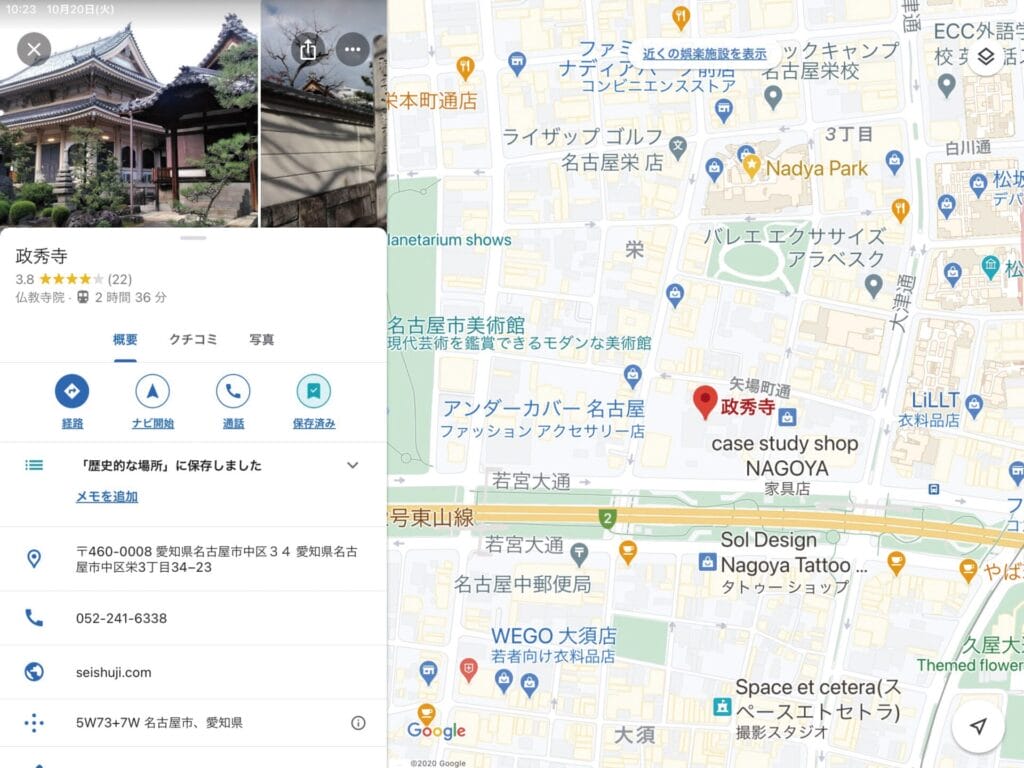Show plus code info icon
The width and height of the screenshot is (1024, 768).
pyautogui.click(x=358, y=723)
